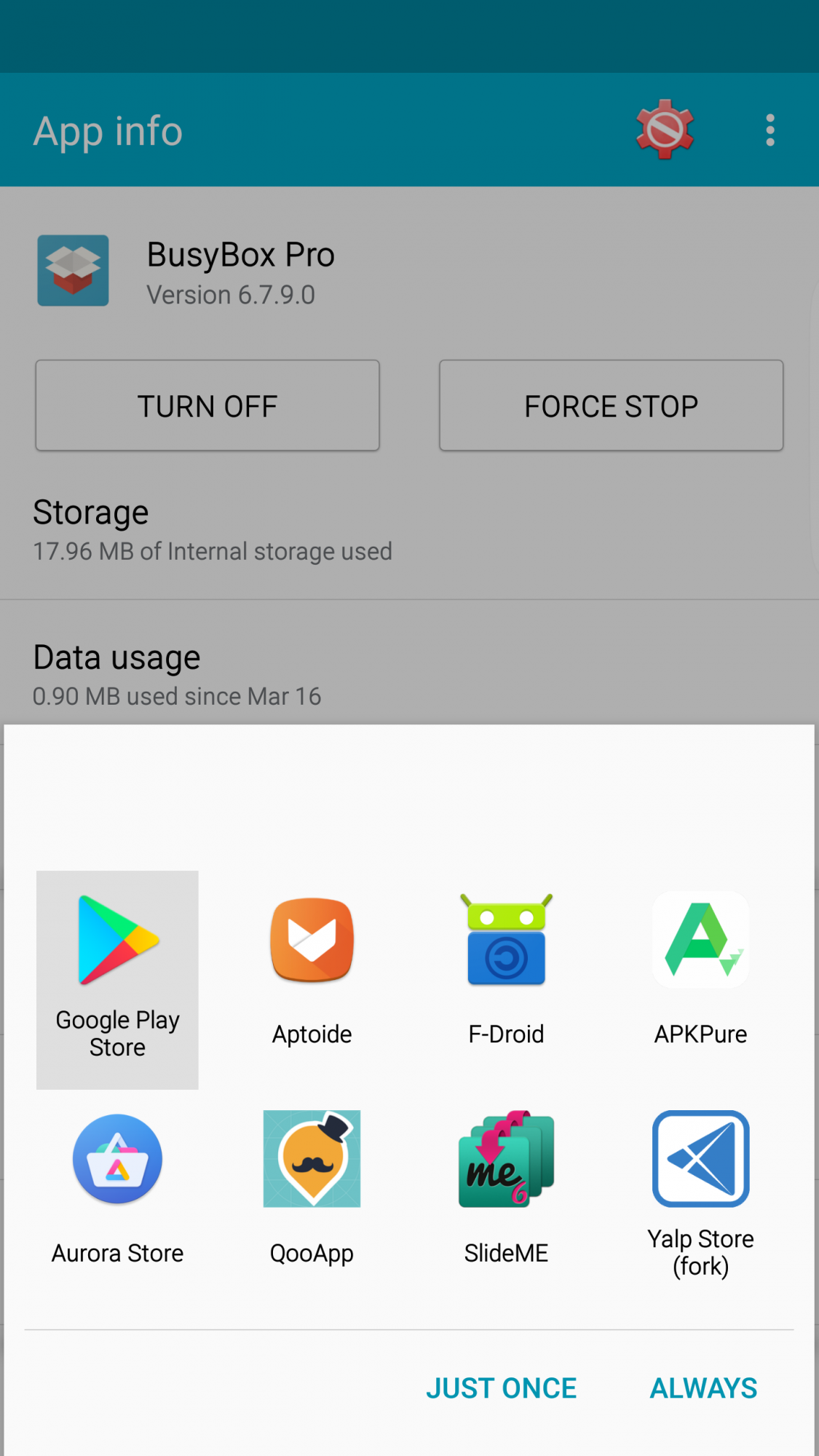This screenshot has width=819, height=1456.
Task: Tap JUST ONCE button
Action: (x=501, y=1388)
